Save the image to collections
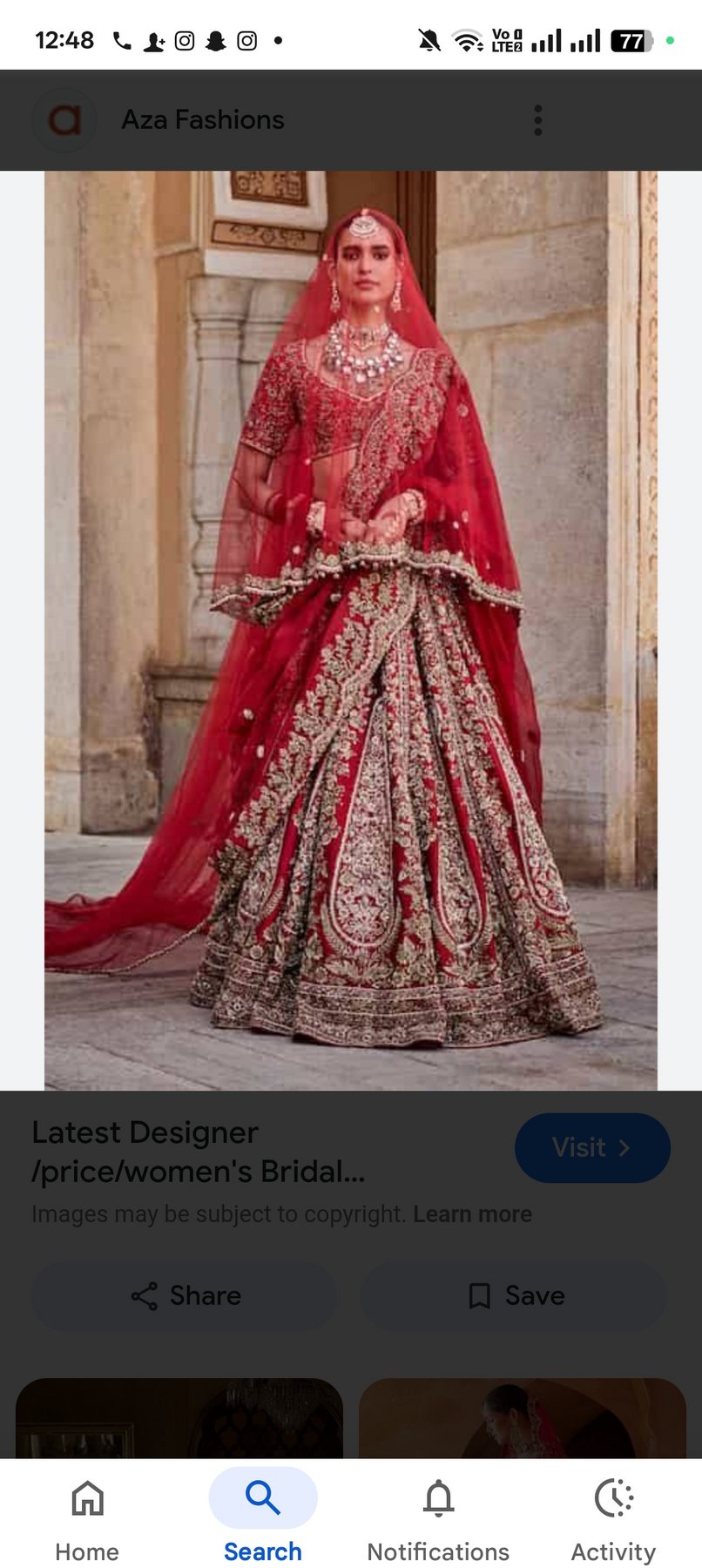 514,1295
